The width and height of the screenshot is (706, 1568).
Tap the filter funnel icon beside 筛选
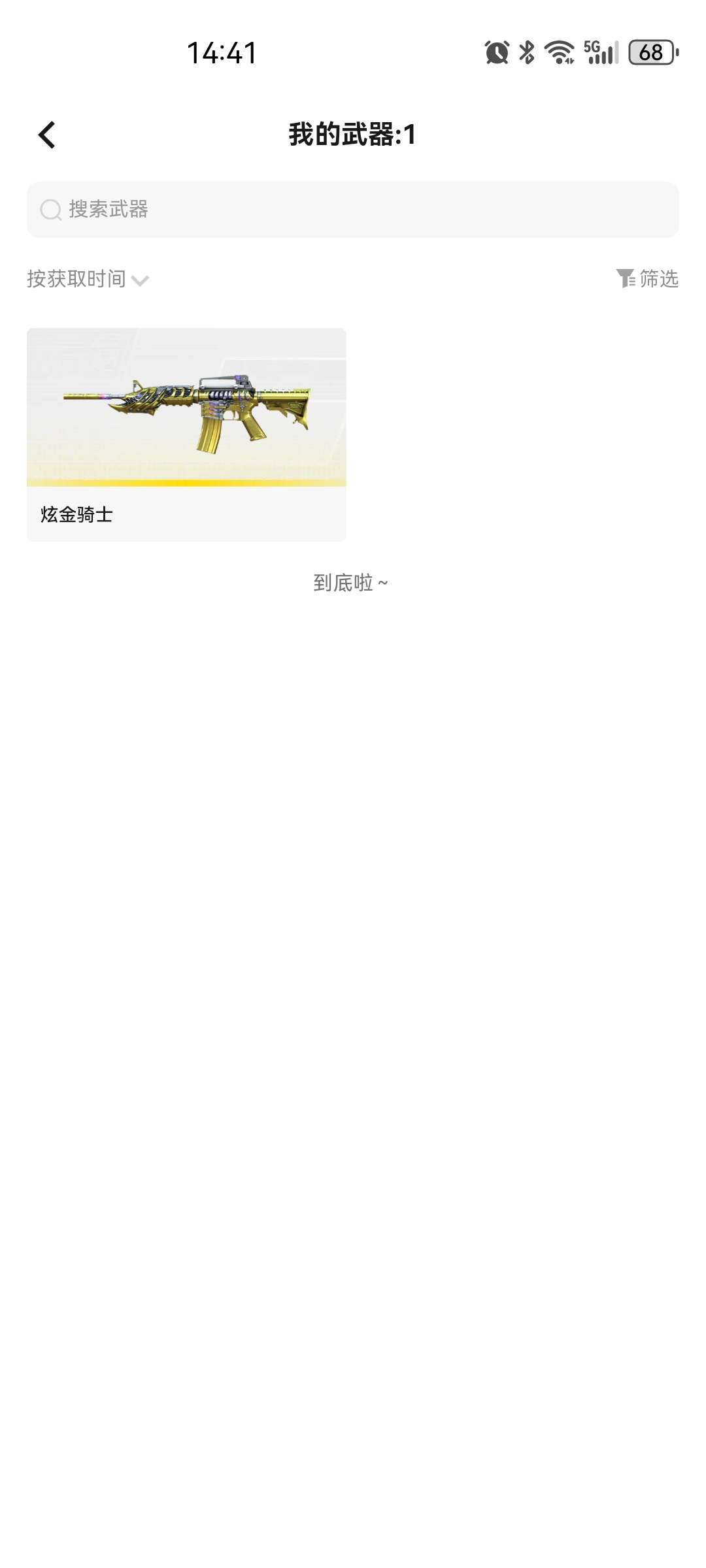pos(626,280)
